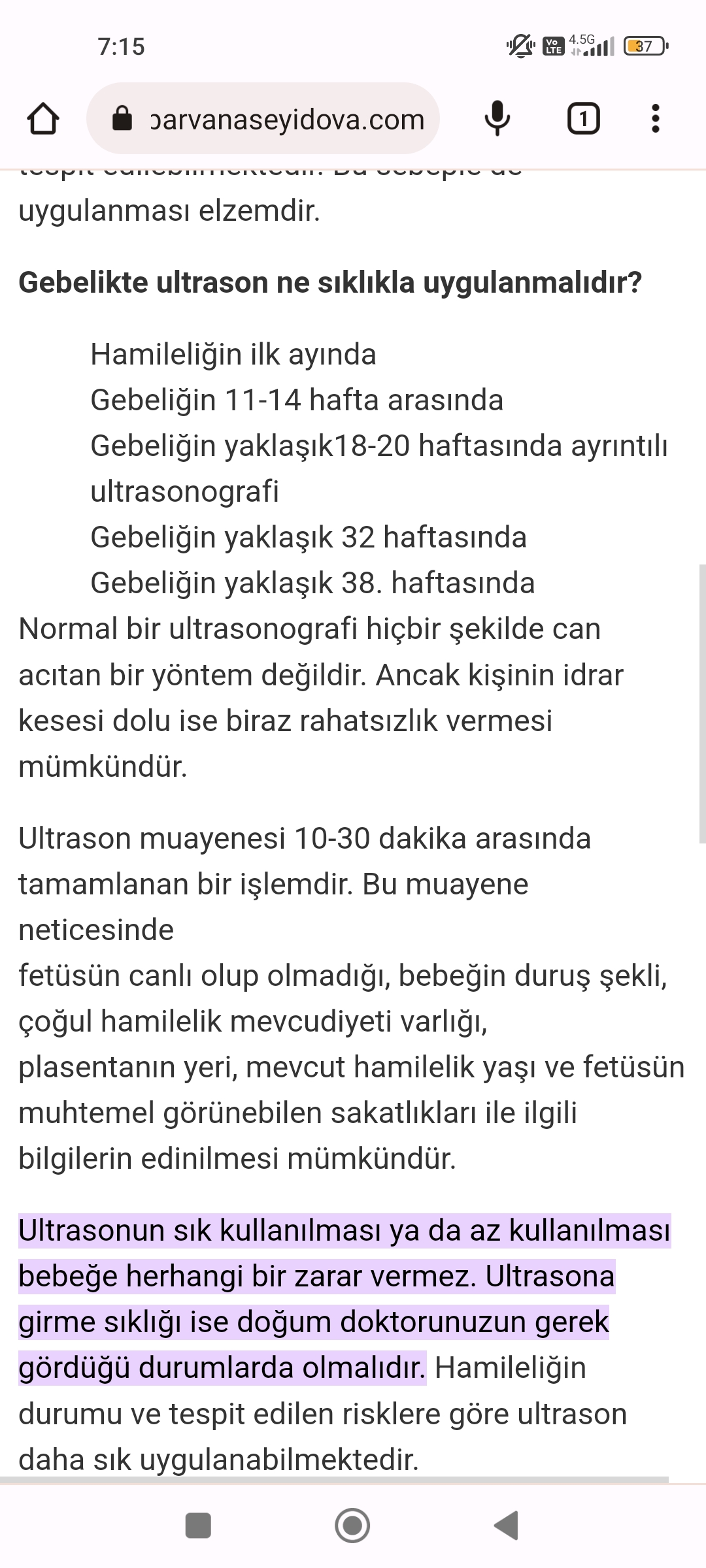Open the tab switcher
The width and height of the screenshot is (706, 1568).
(x=583, y=119)
